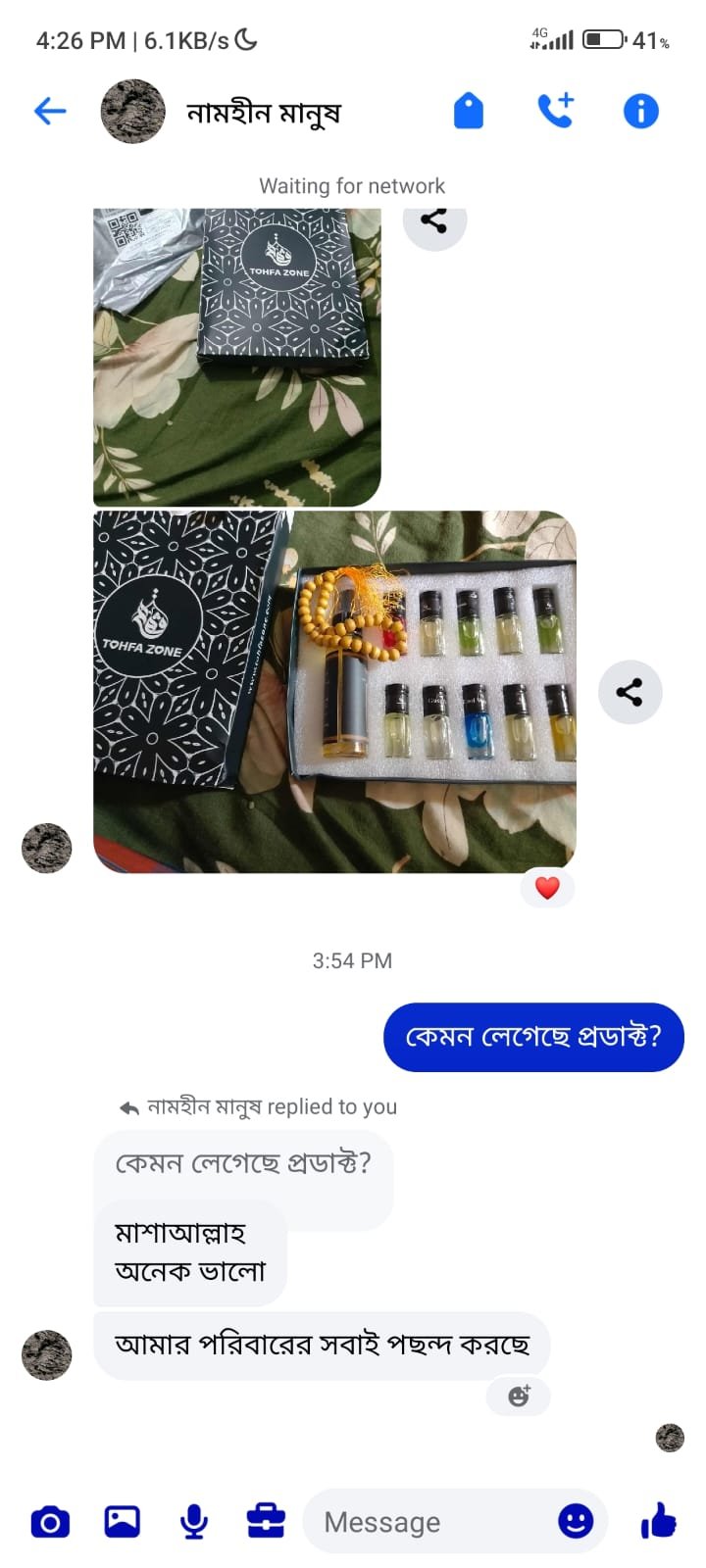Open the camera to take photo
Screen dimensions: 706x1568
tap(50, 1522)
